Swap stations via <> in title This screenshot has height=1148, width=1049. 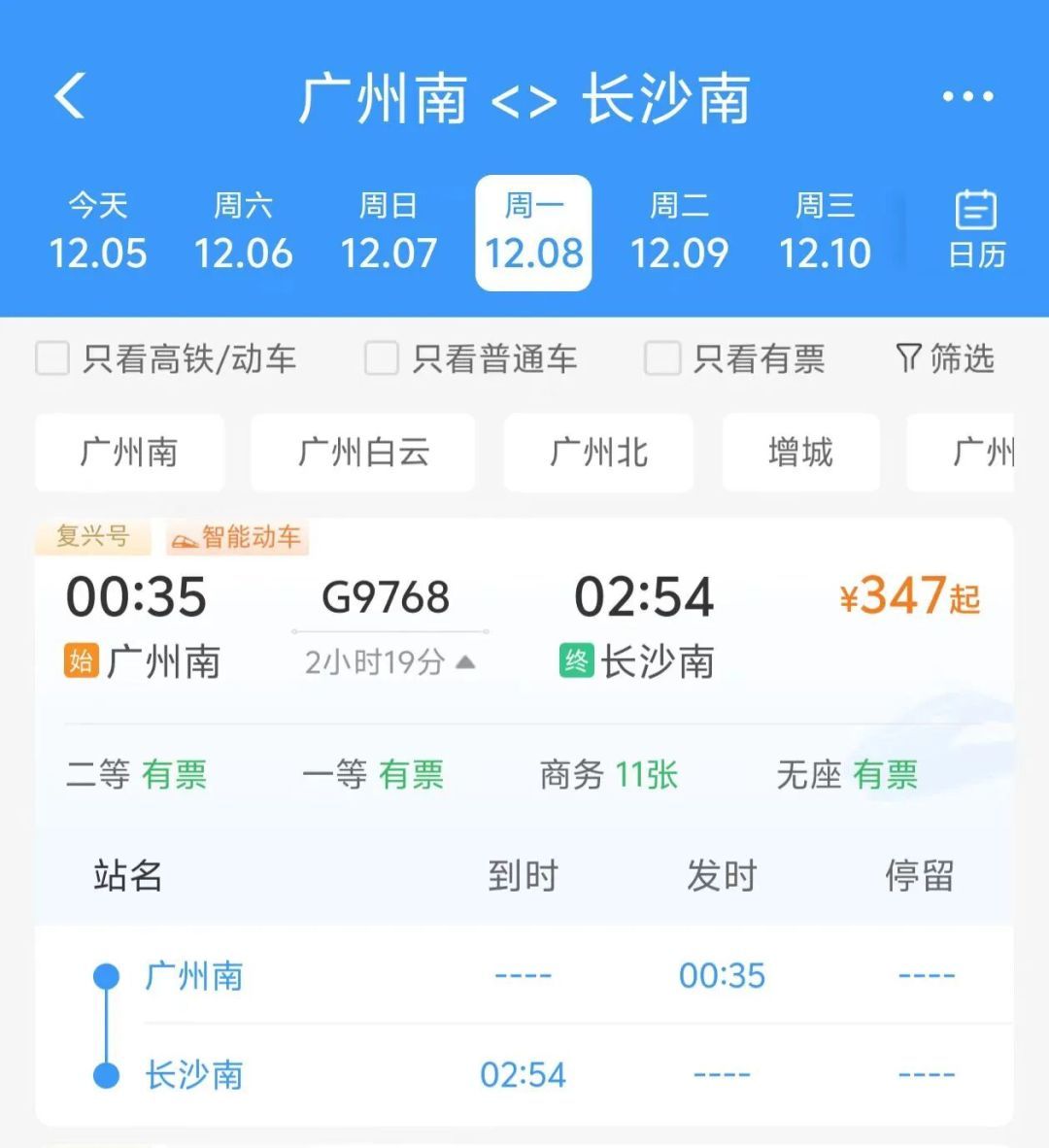click(524, 99)
